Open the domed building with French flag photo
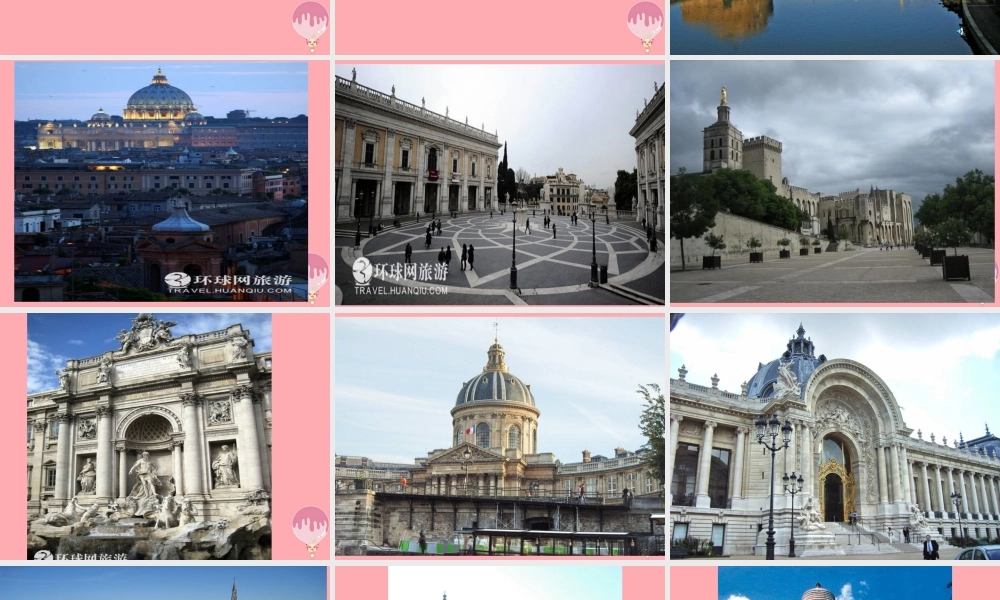 [x=499, y=436]
